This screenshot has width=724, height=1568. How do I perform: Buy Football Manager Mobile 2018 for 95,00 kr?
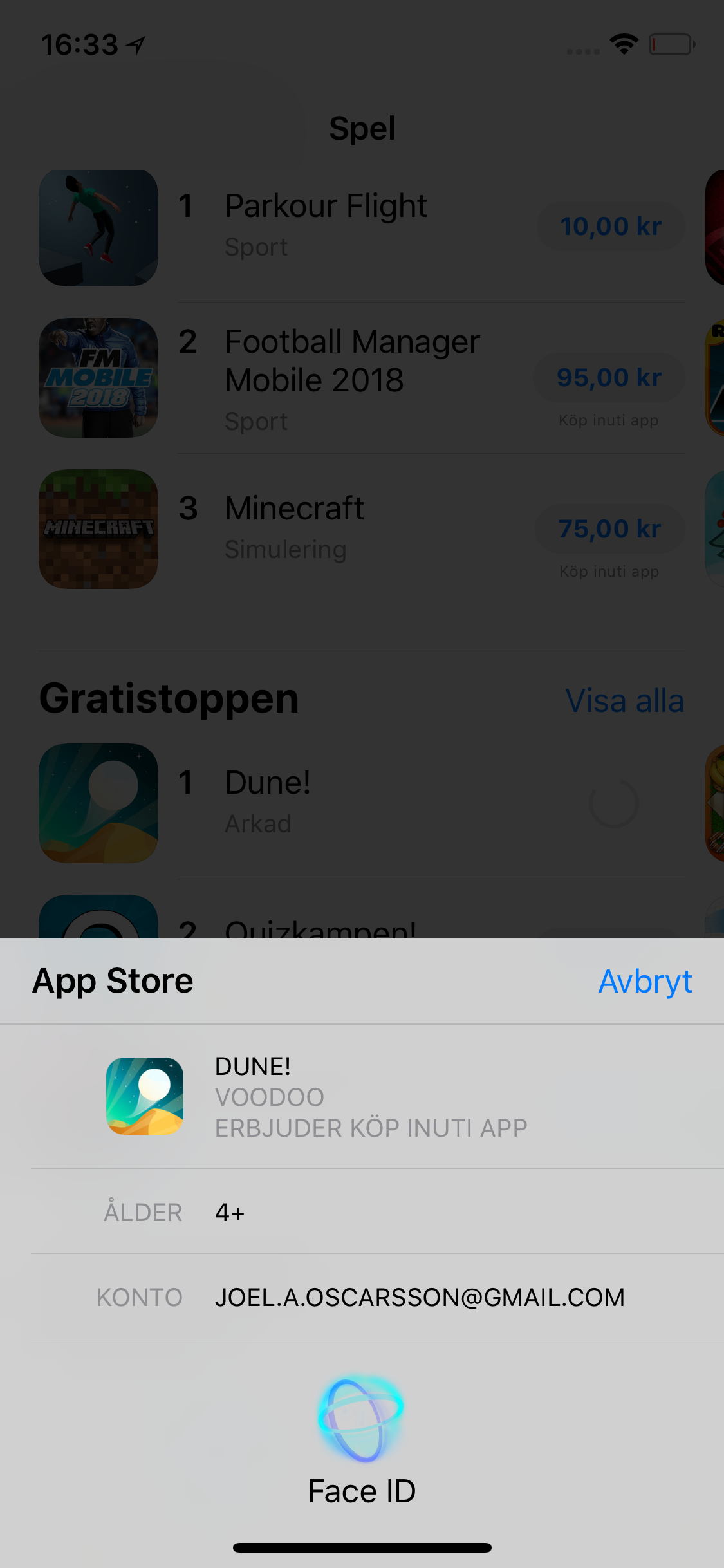point(609,378)
